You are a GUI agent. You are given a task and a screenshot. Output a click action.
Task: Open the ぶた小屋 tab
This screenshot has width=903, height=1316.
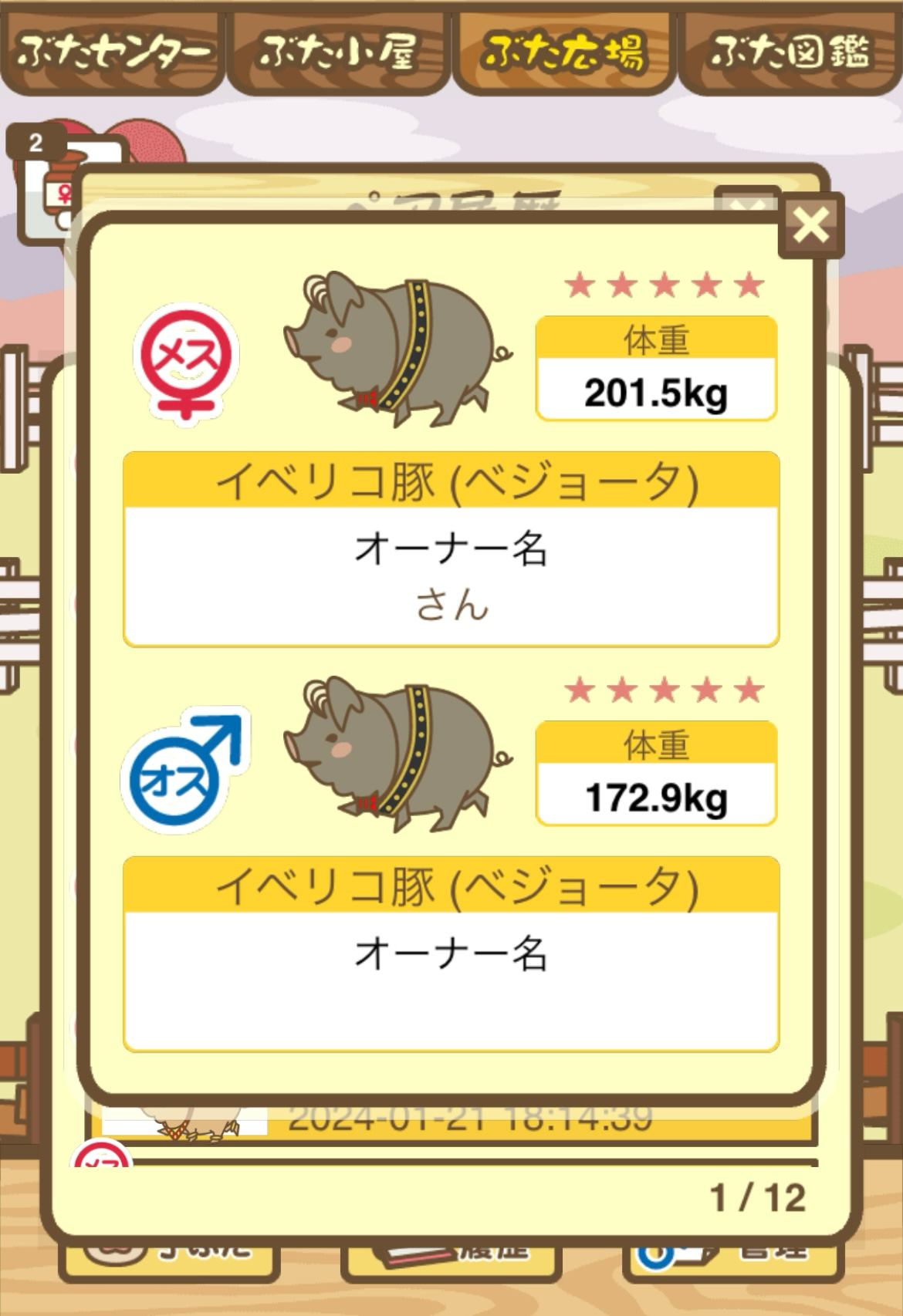338,52
